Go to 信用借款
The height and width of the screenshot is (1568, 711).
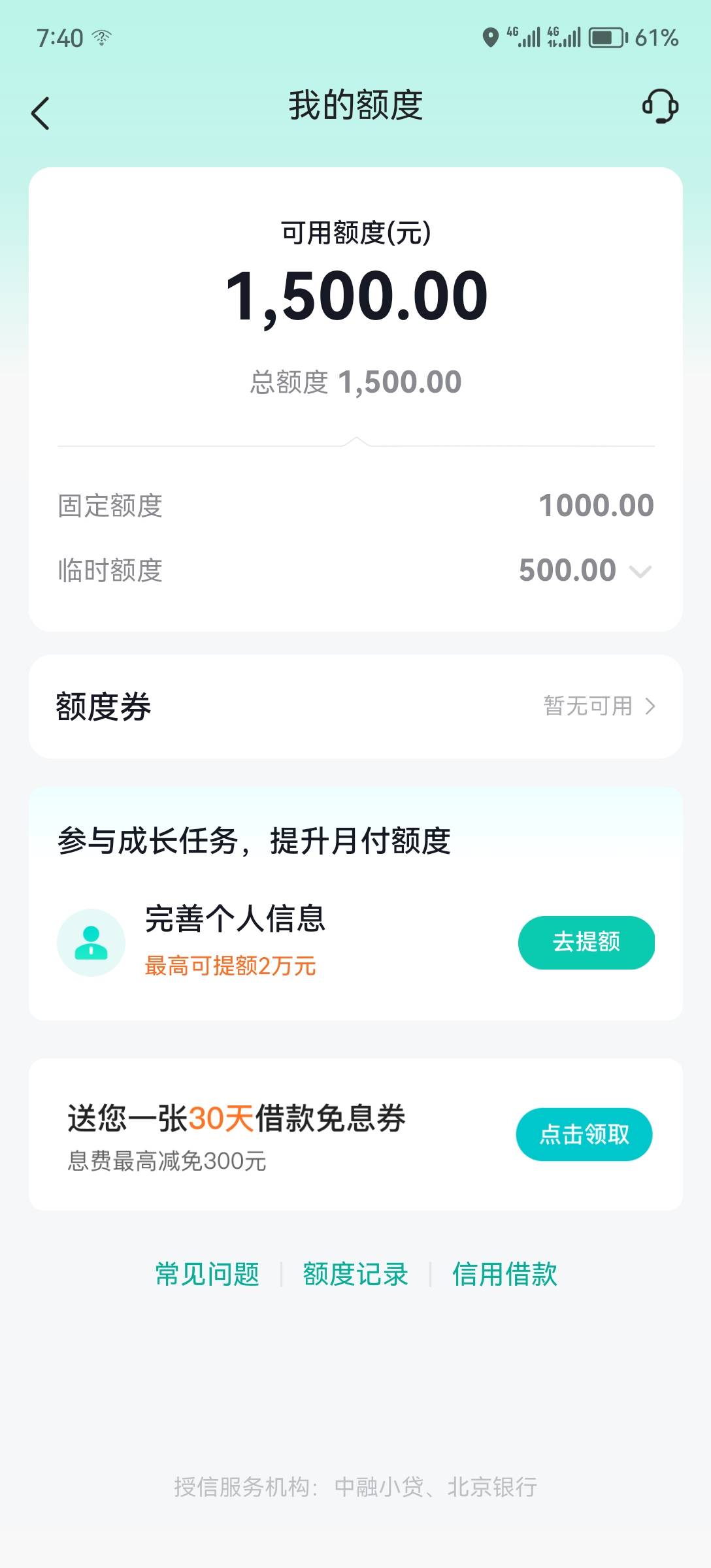504,1274
